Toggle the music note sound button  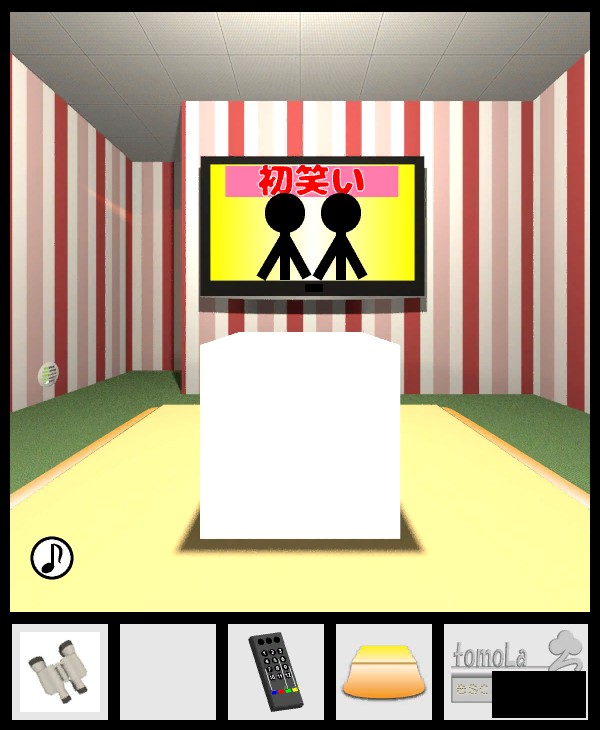pos(52,558)
